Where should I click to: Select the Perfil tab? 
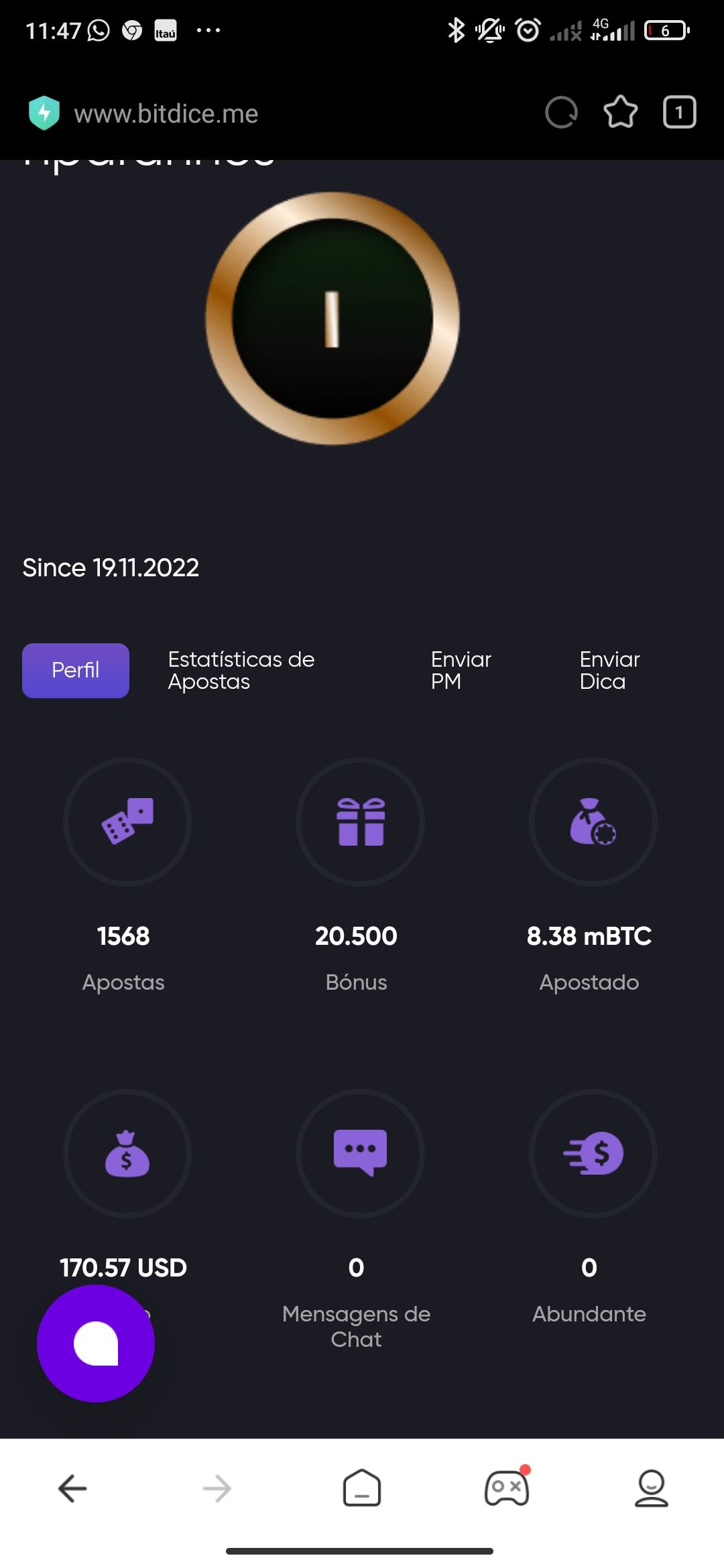tap(76, 670)
